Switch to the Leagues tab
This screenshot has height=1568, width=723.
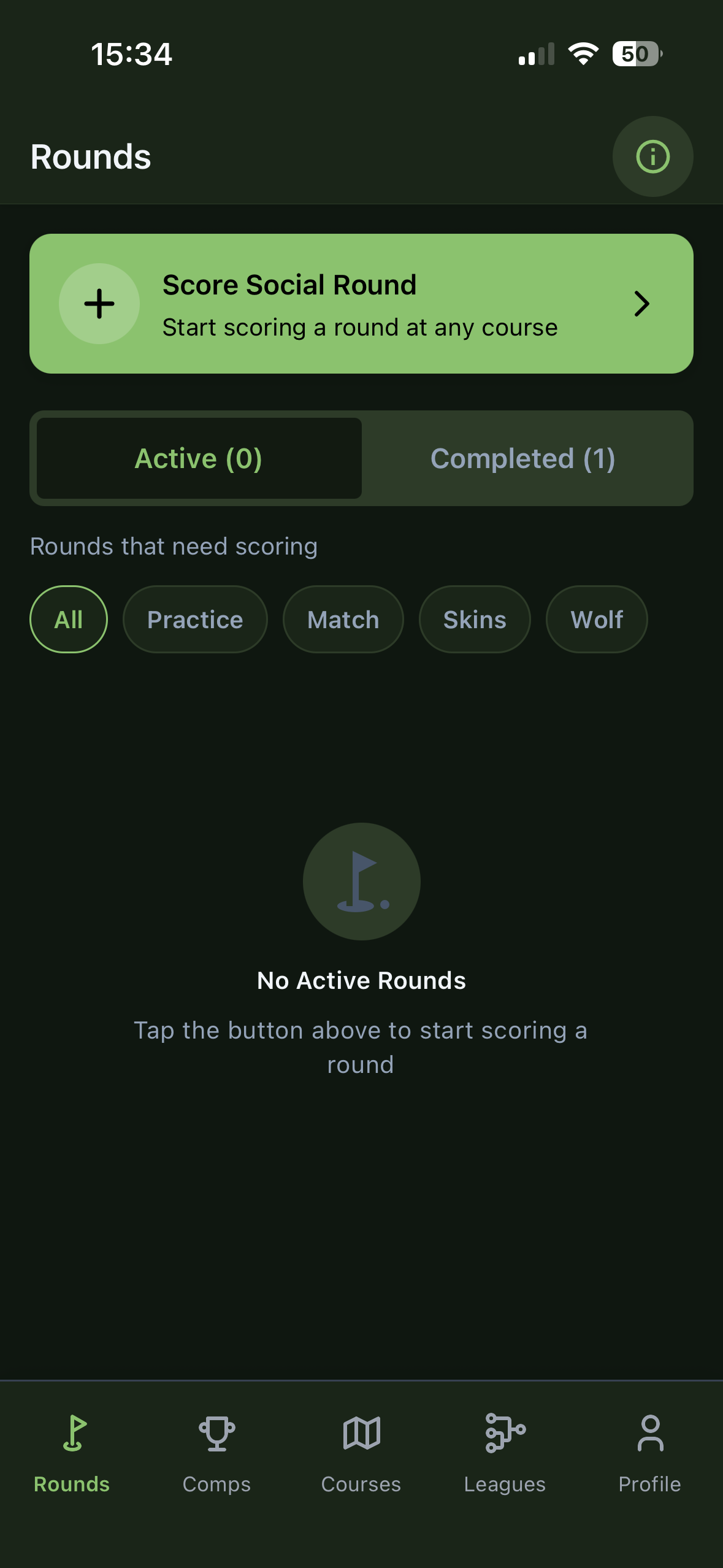click(x=505, y=1453)
